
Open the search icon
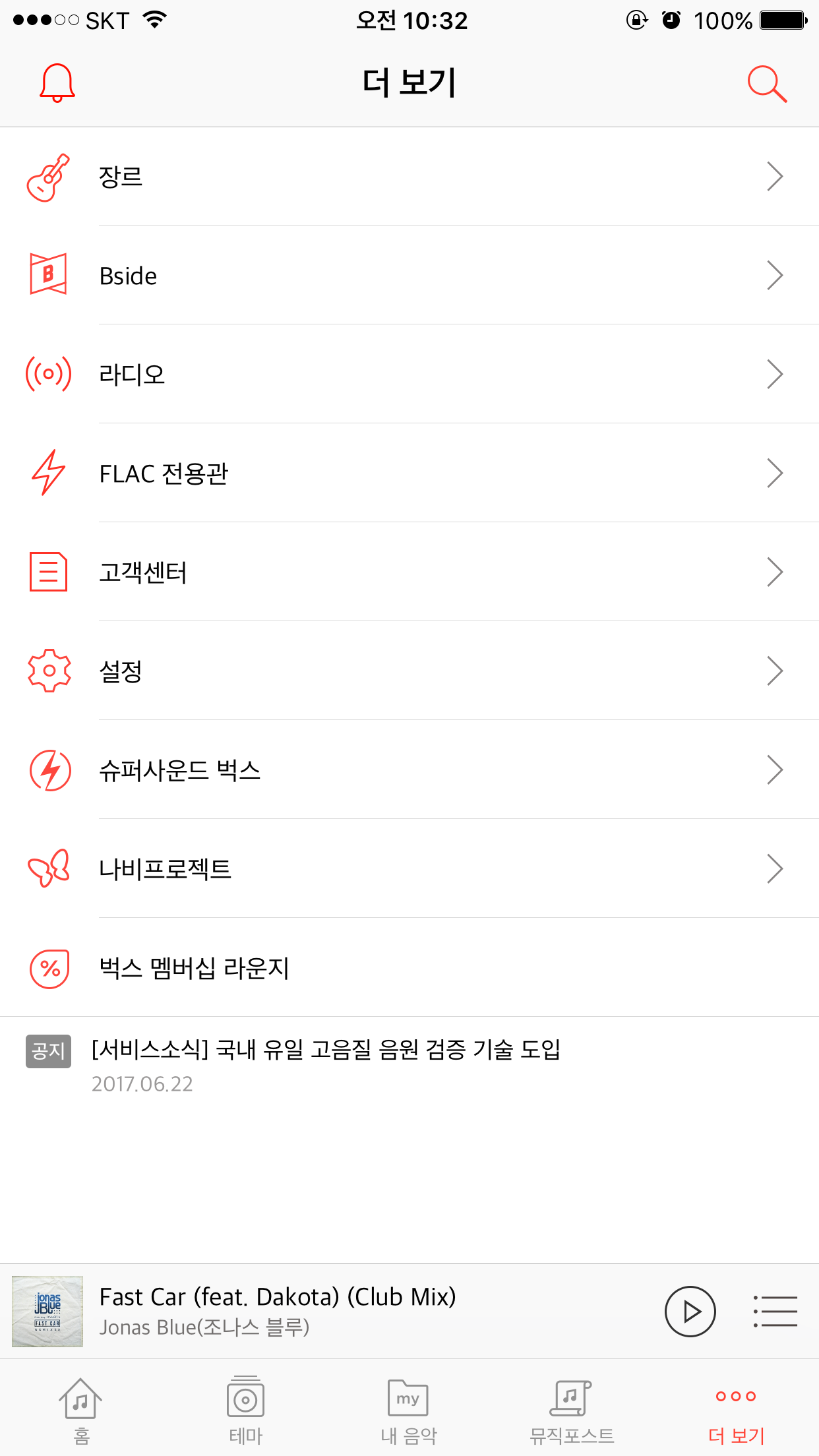coord(767,84)
